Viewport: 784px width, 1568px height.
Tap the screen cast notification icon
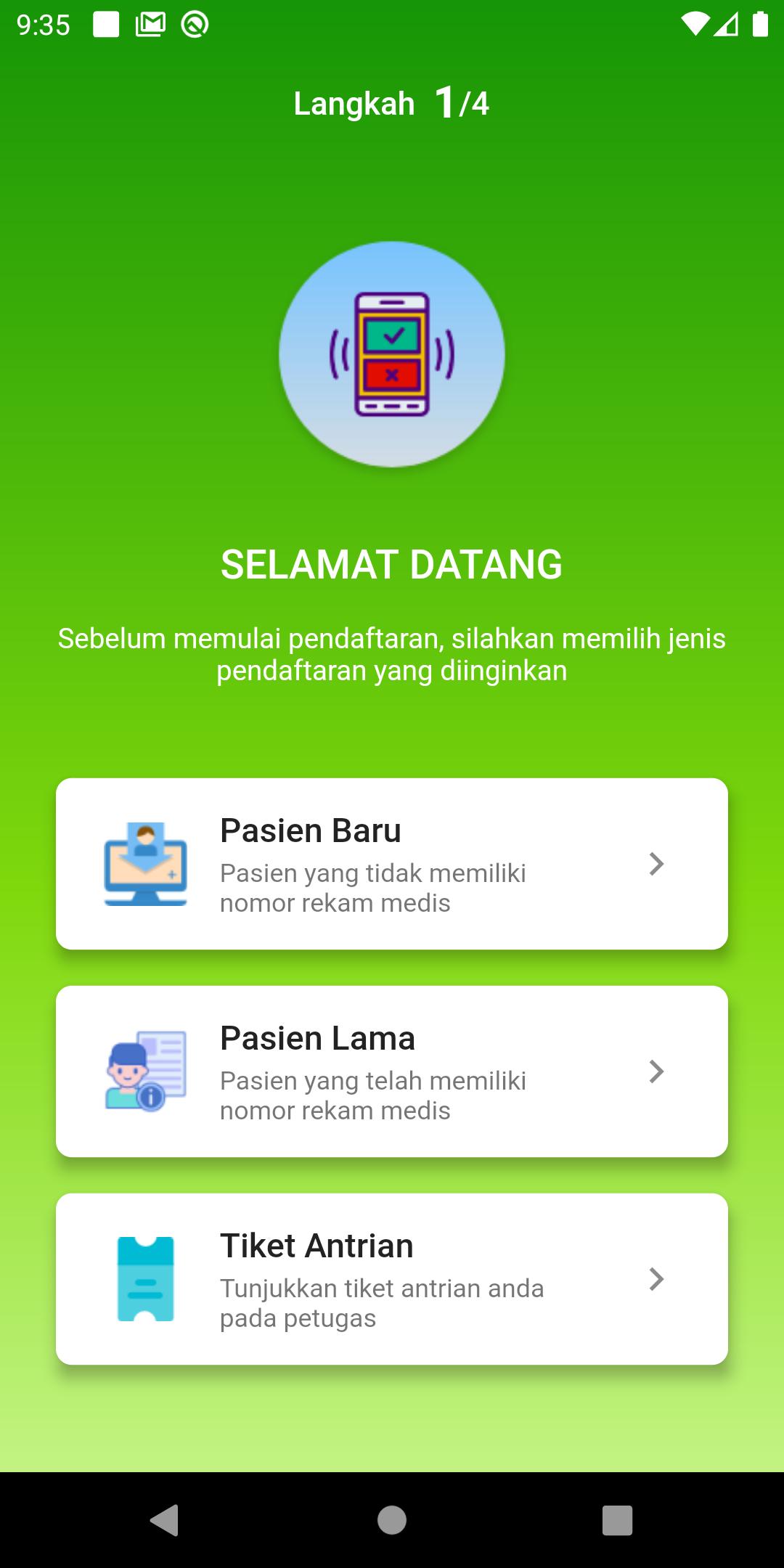point(193,24)
